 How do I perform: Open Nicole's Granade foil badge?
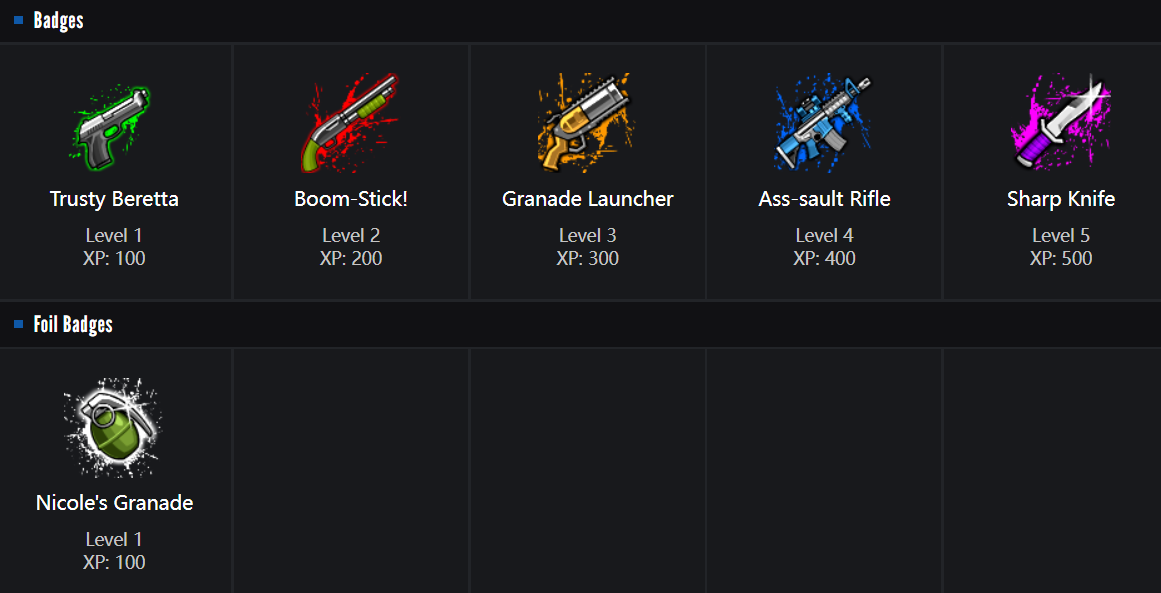tap(114, 430)
